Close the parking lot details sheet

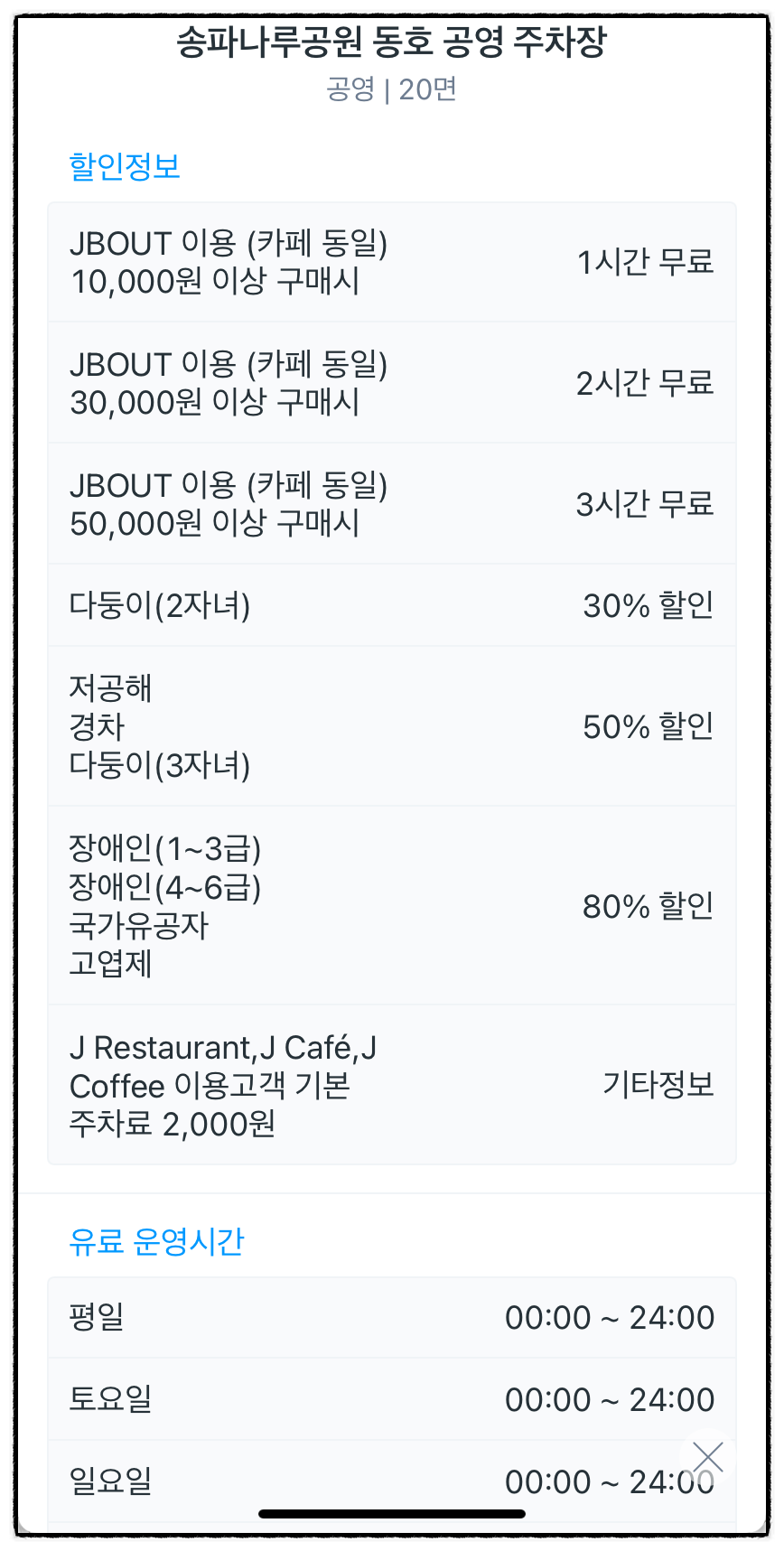707,1457
